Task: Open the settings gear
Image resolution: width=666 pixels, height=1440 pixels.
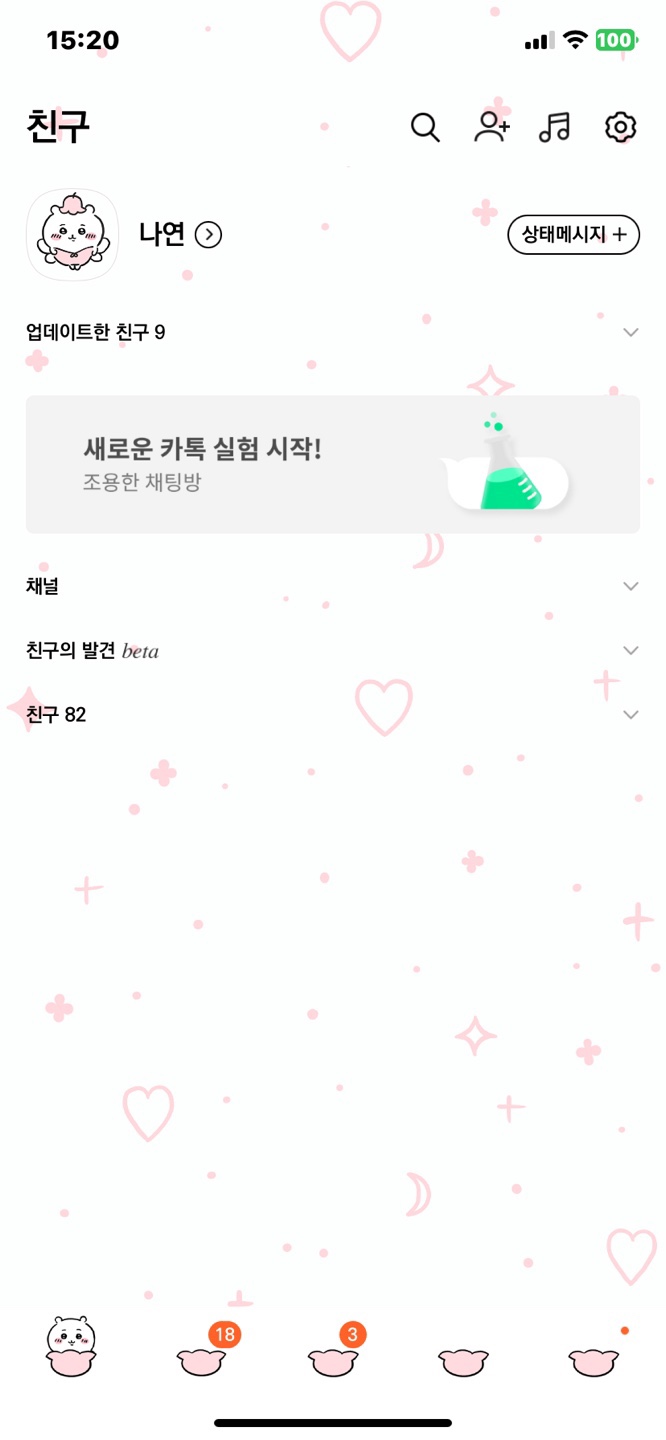Action: [x=620, y=128]
